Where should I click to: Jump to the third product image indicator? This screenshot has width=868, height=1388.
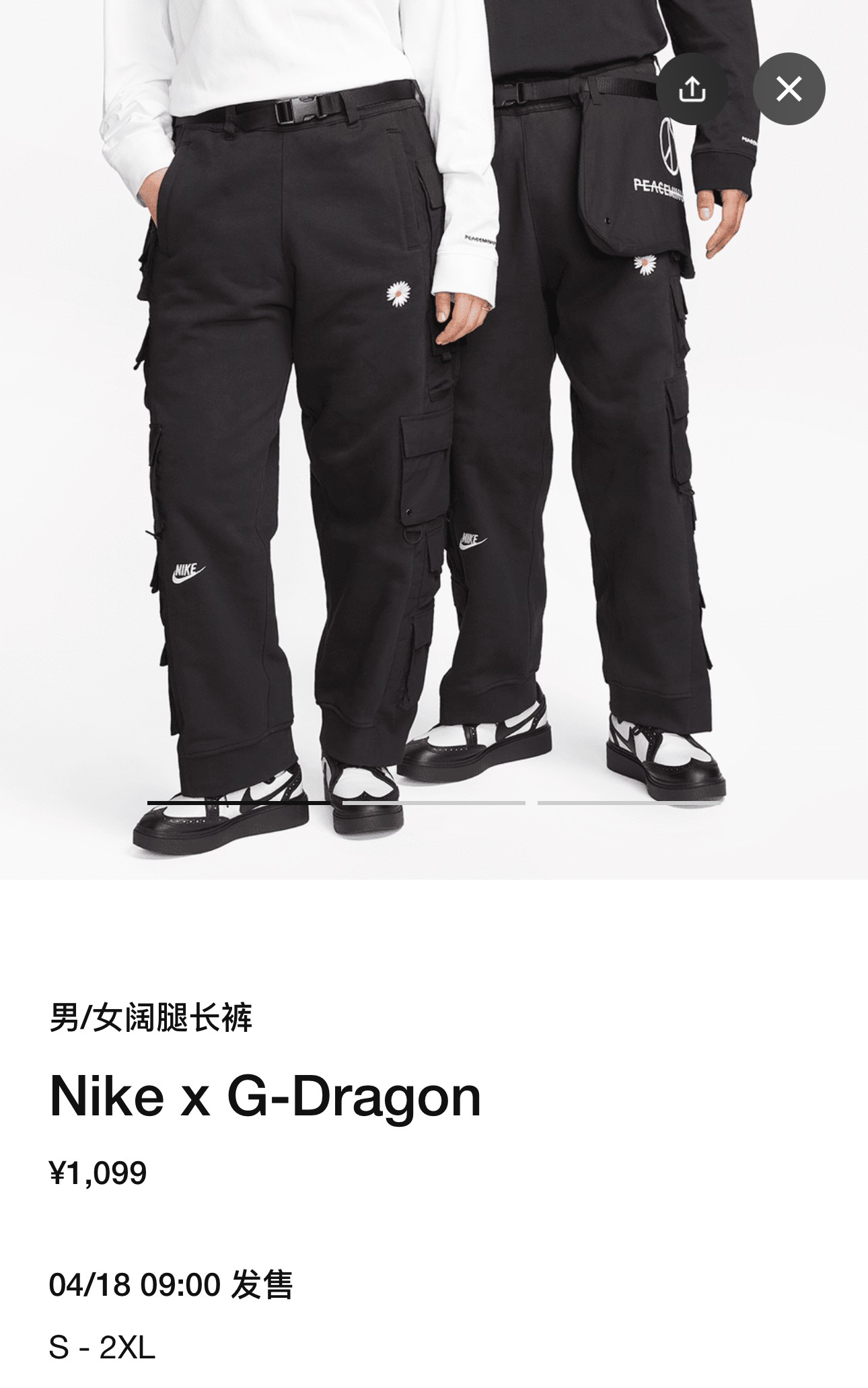point(628,802)
